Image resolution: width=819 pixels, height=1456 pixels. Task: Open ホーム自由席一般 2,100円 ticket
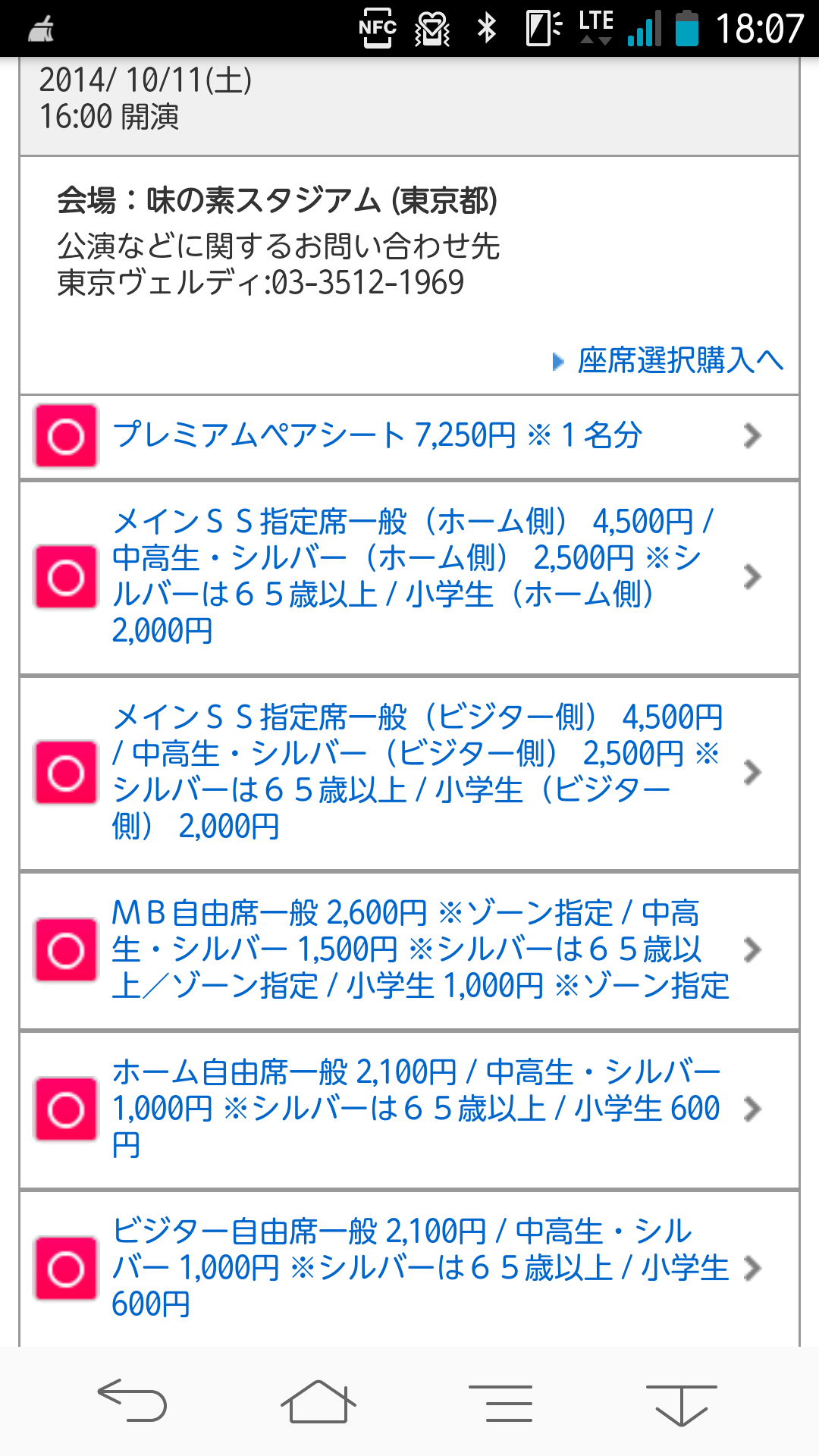coord(409,1109)
